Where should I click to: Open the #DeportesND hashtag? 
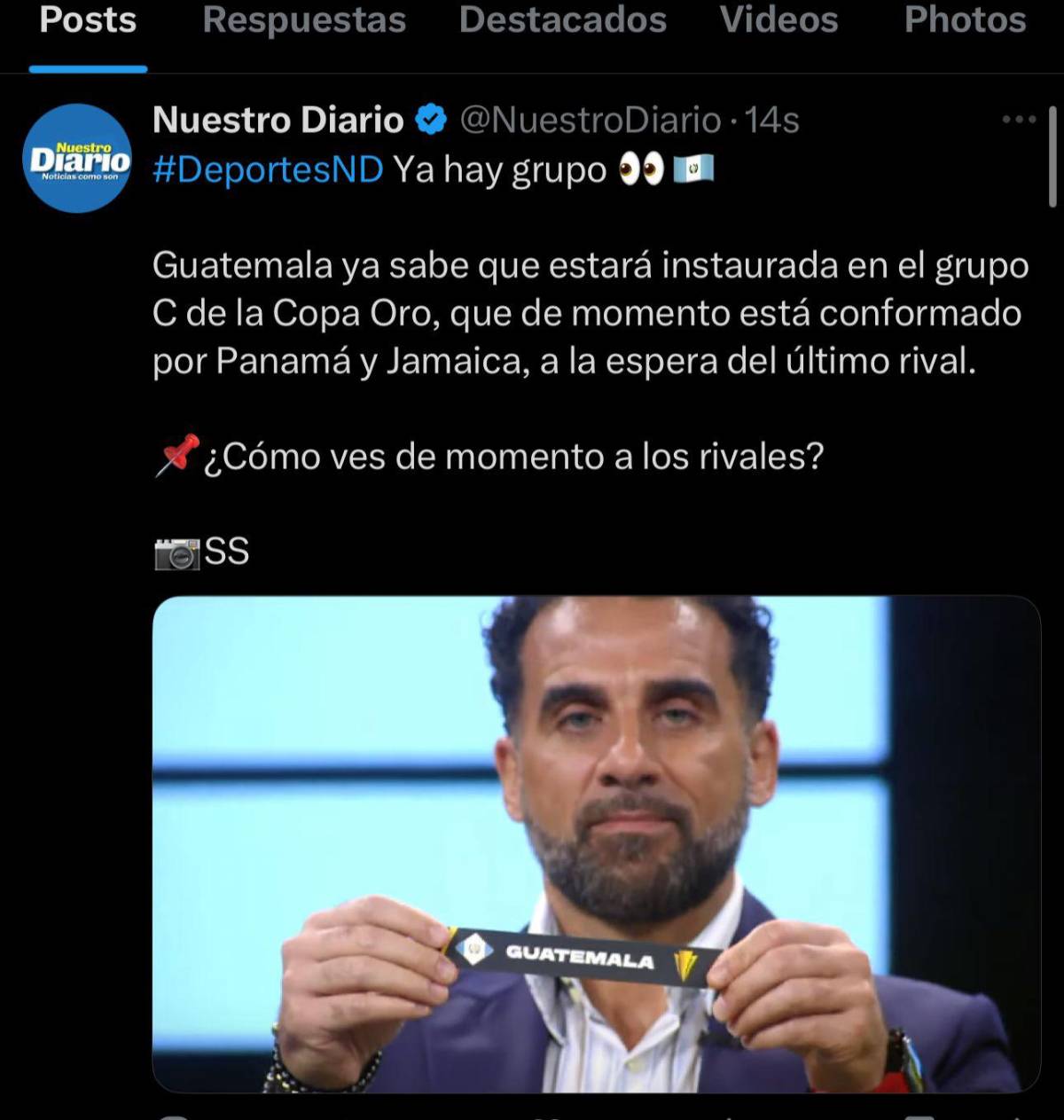tap(268, 168)
